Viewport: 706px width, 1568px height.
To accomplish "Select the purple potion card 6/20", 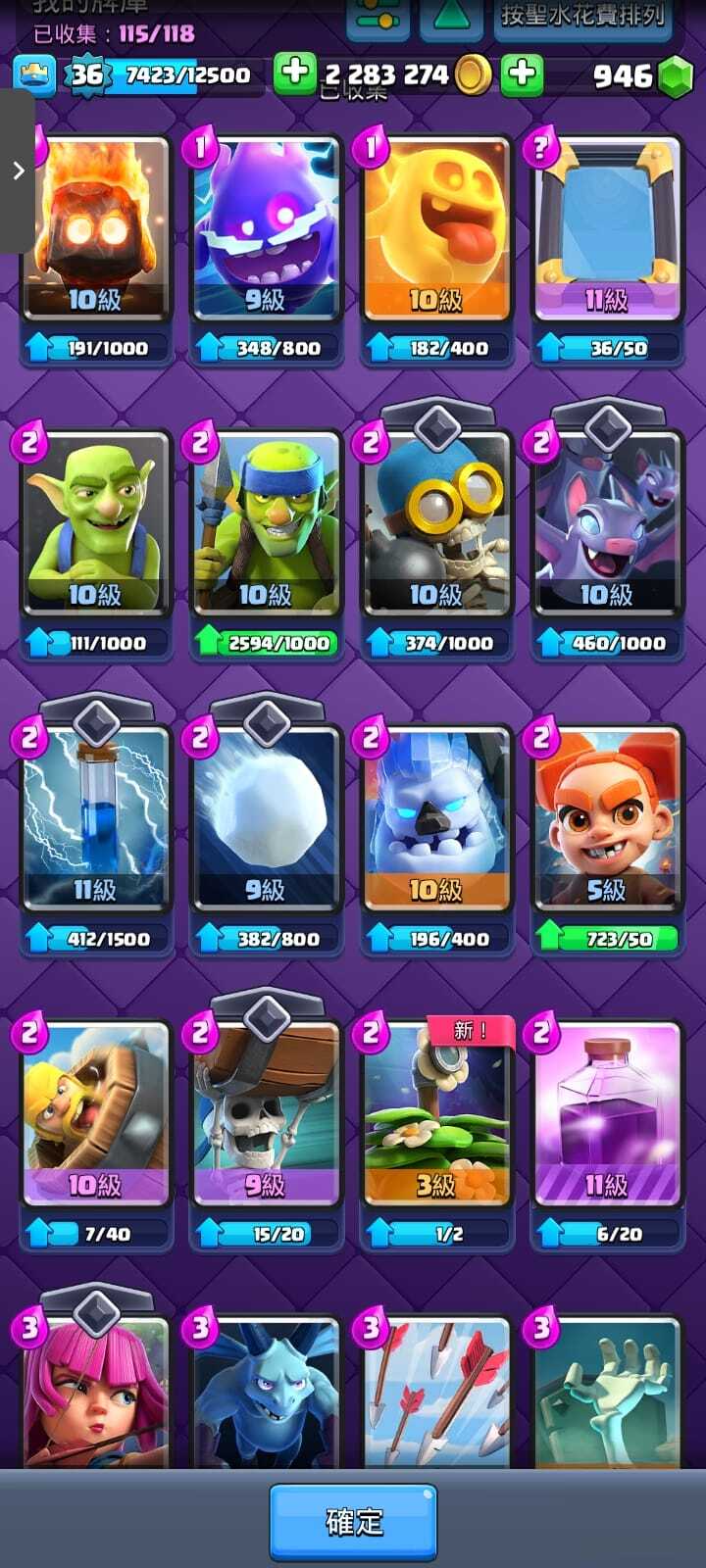I will point(607,1115).
